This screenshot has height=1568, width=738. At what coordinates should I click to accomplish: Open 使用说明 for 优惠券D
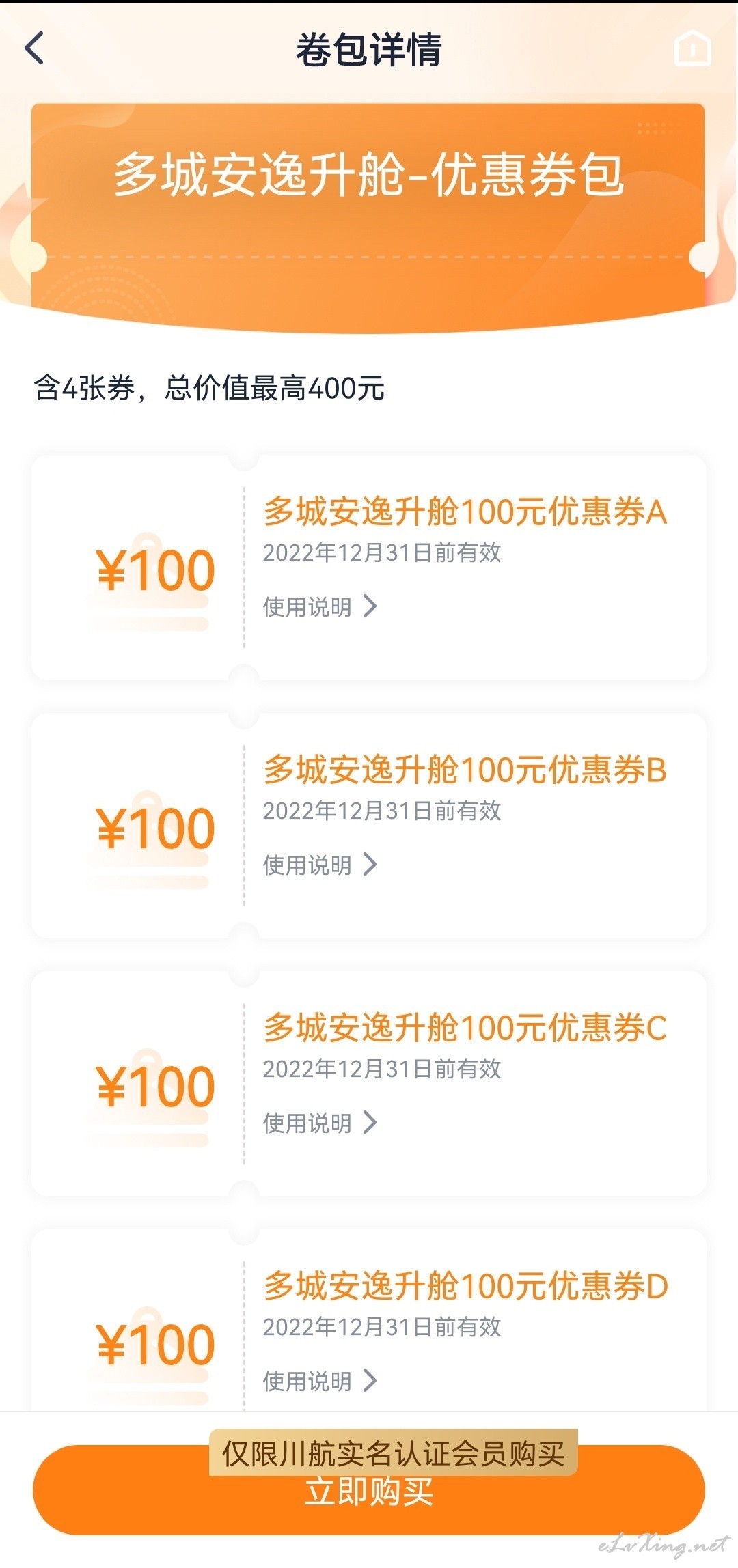pos(320,1380)
